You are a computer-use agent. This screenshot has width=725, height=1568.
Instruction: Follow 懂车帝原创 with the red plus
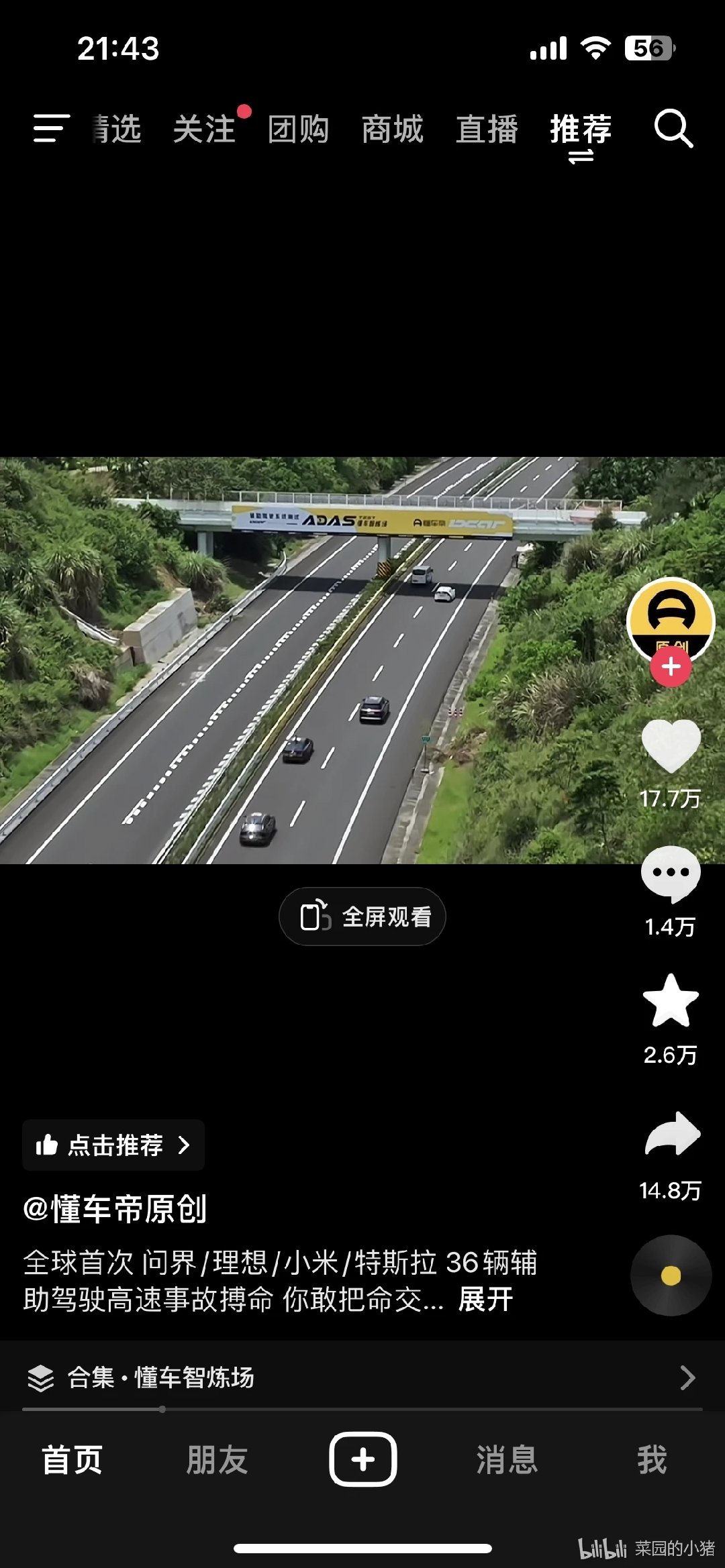[671, 666]
